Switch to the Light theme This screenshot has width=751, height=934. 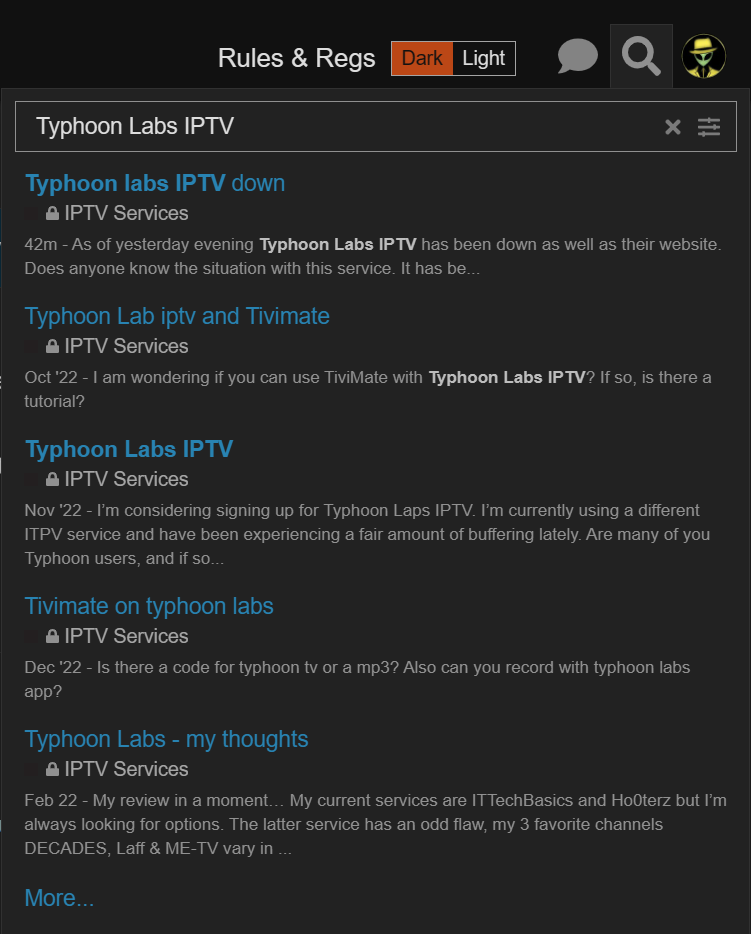tap(484, 58)
